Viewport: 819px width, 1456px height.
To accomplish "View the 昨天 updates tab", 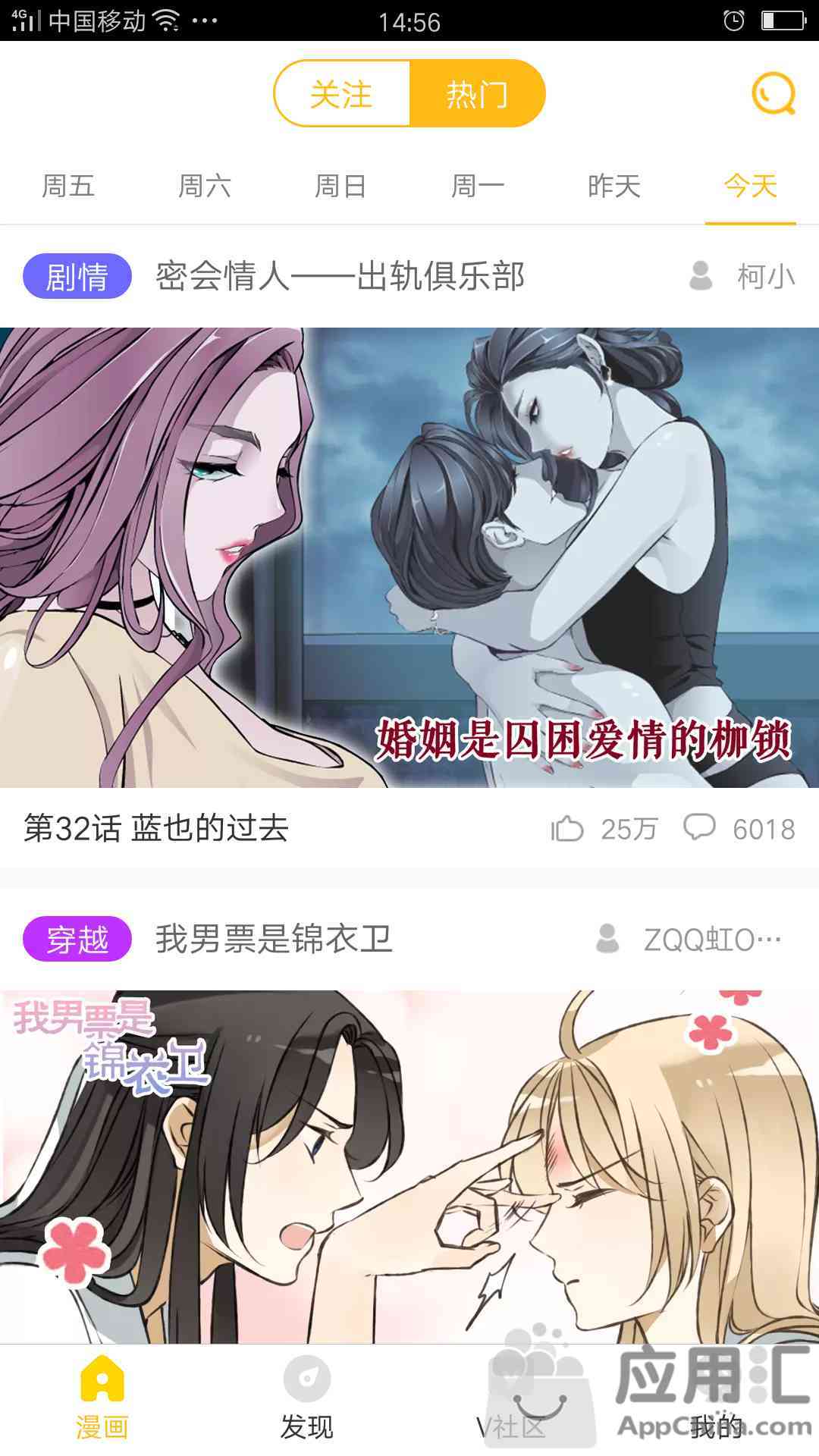I will (x=614, y=186).
